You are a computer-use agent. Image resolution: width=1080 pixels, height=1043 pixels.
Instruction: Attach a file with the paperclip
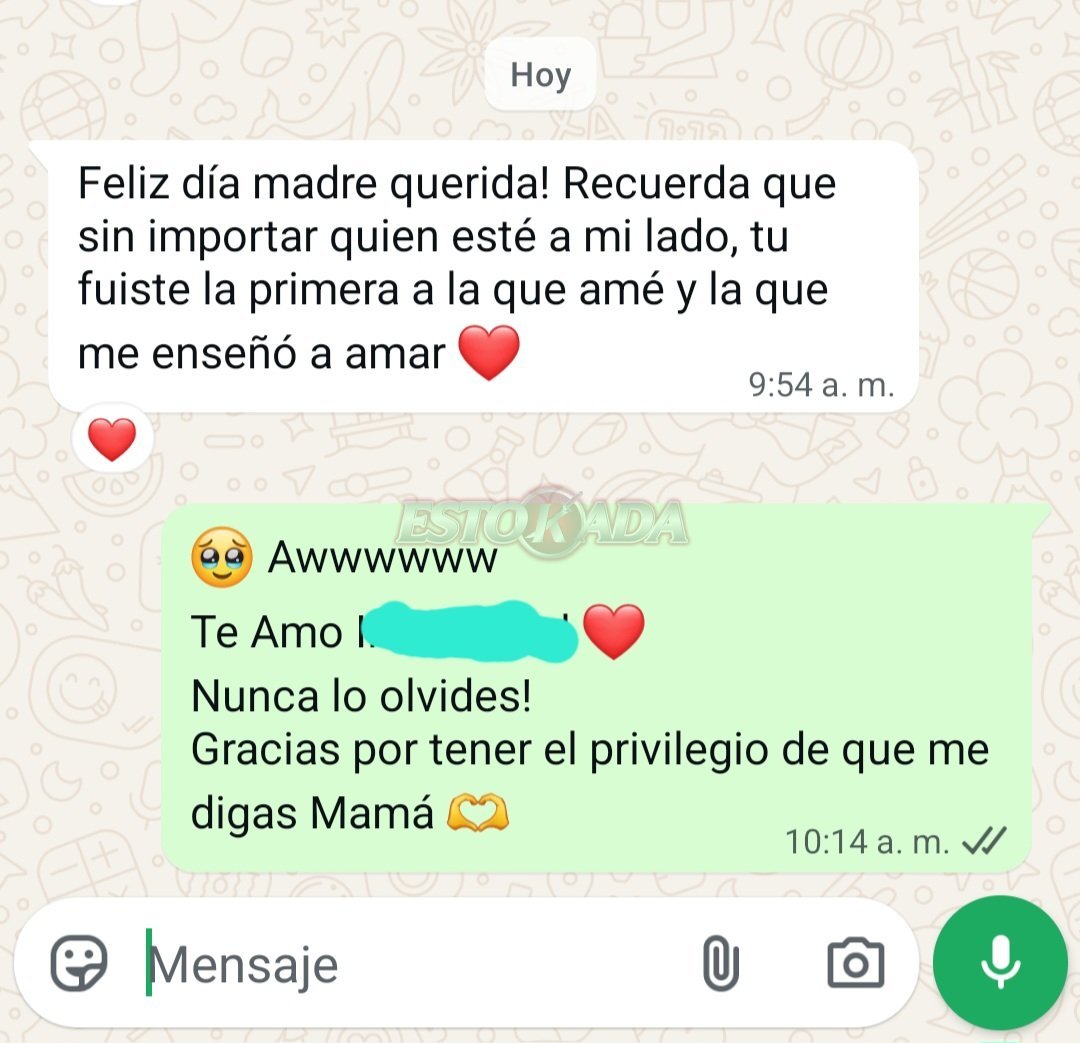coord(720,964)
